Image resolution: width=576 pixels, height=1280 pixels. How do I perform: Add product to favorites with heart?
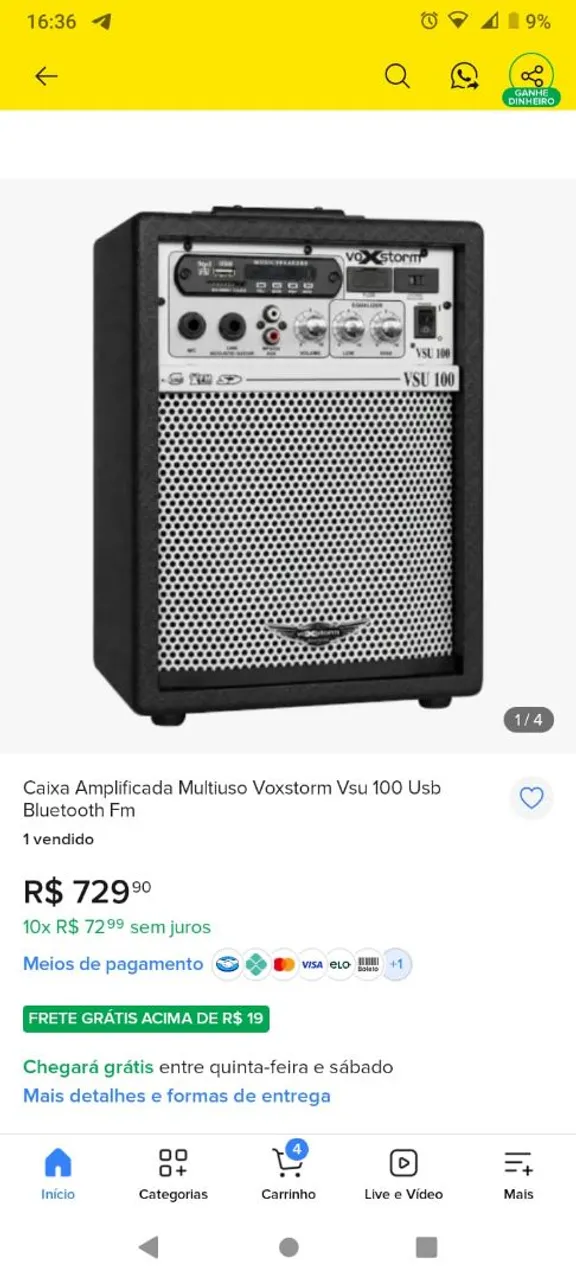pyautogui.click(x=531, y=797)
